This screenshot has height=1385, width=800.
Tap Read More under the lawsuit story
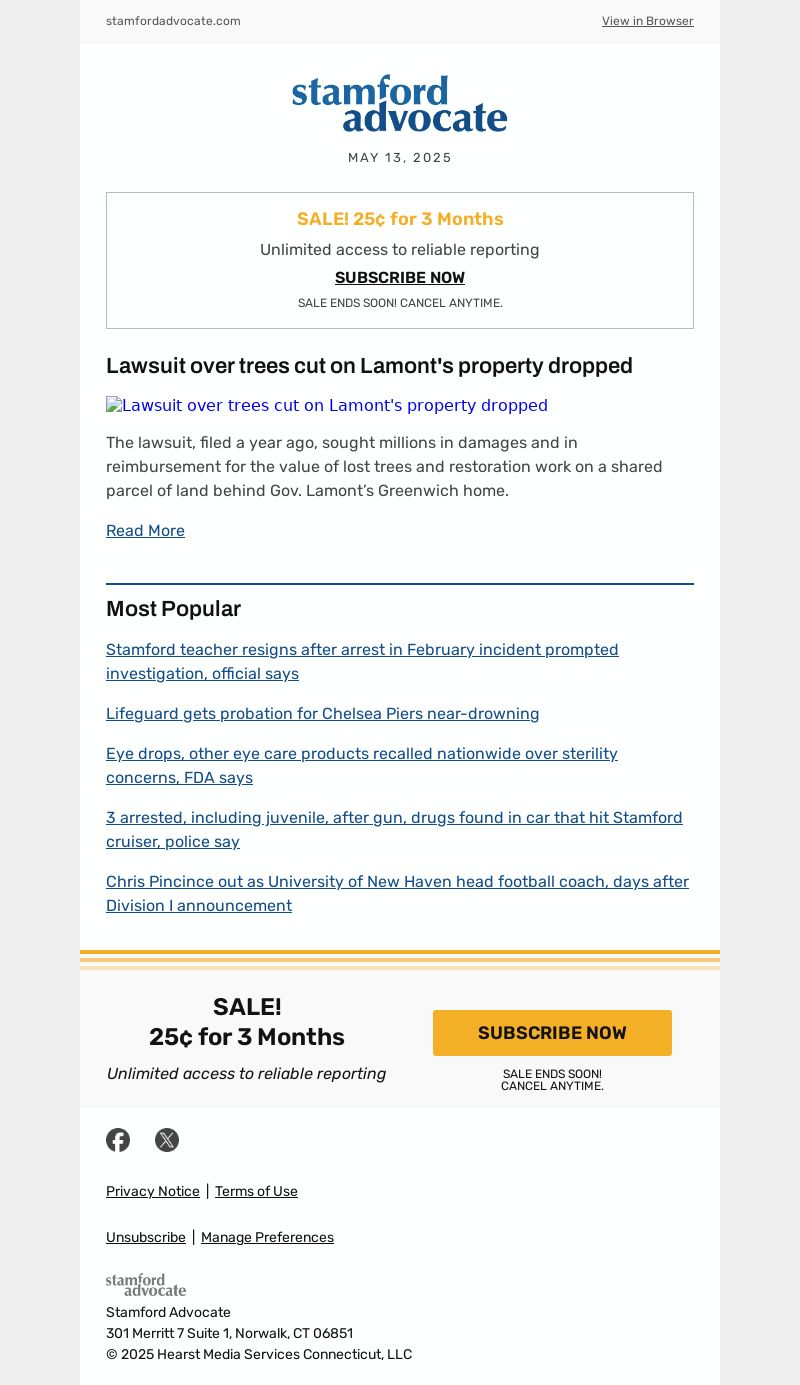145,531
